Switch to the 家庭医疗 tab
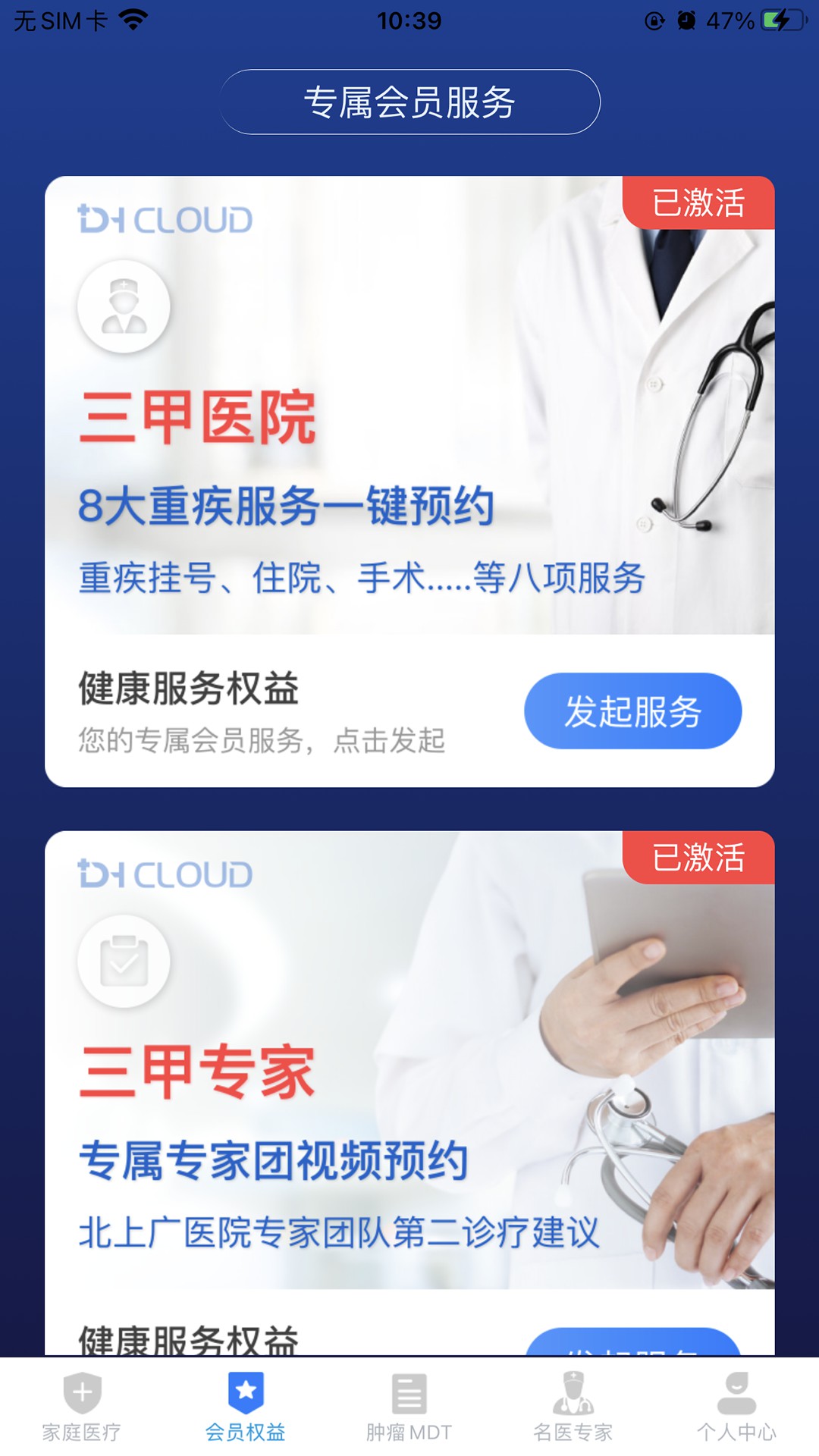Viewport: 819px width, 1456px height. point(82,1407)
